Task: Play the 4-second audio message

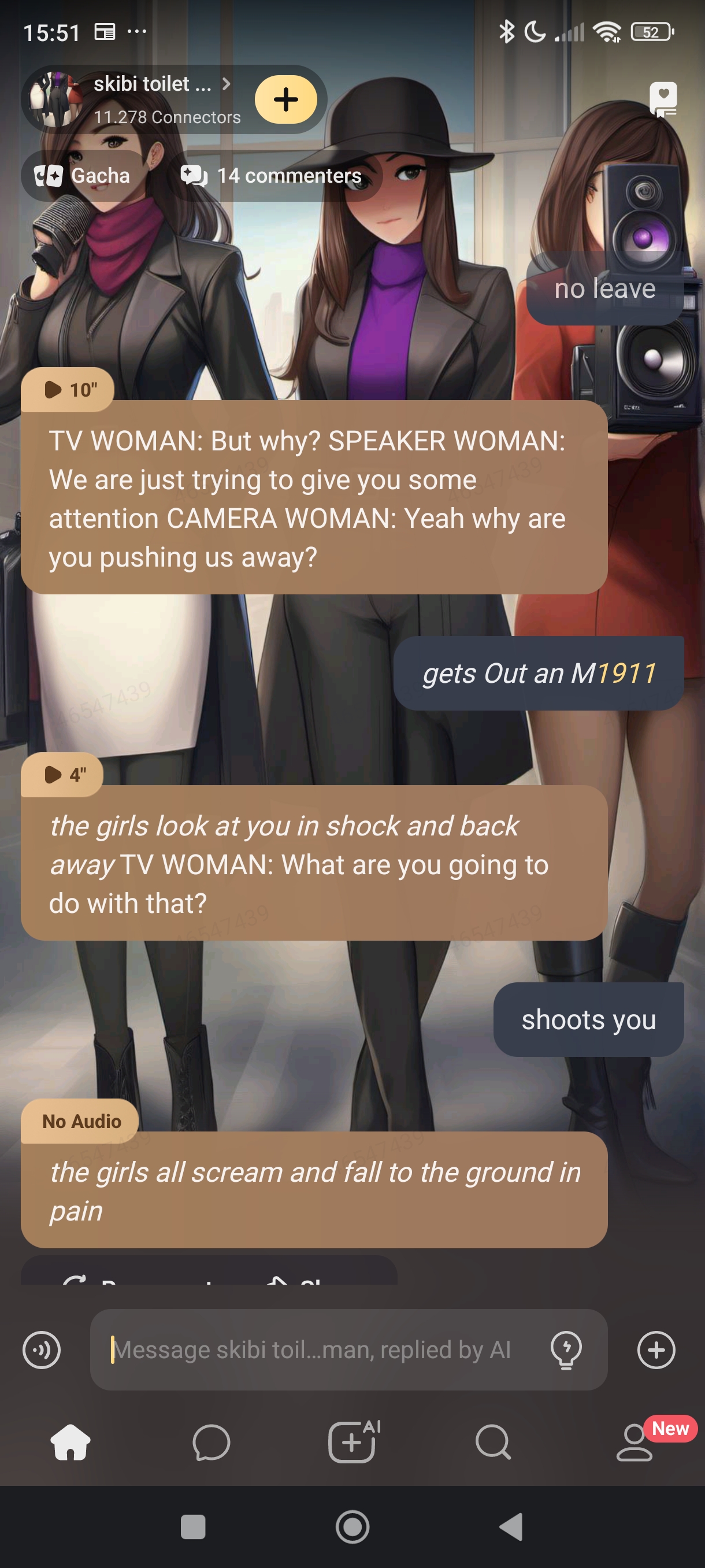Action: (x=62, y=774)
